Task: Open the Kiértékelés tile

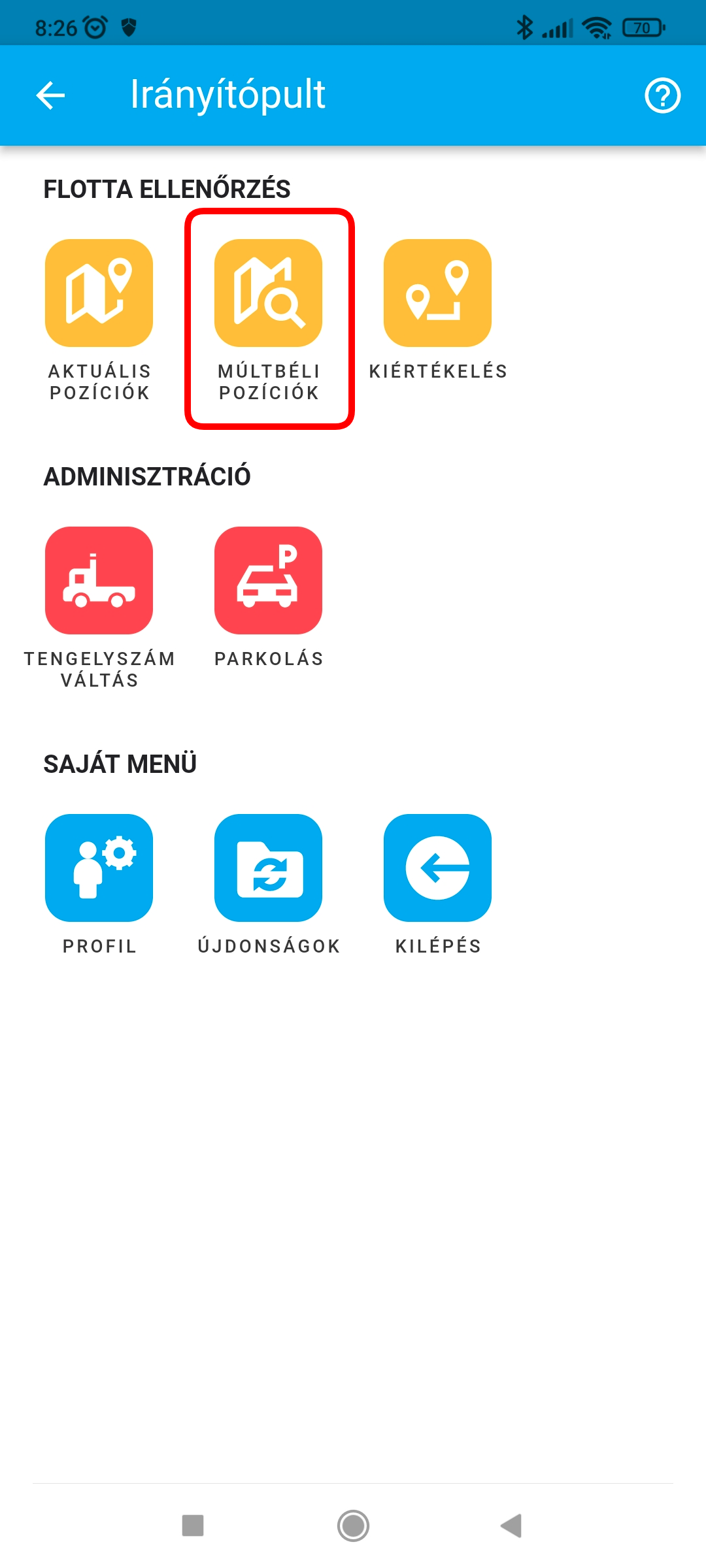Action: [437, 293]
